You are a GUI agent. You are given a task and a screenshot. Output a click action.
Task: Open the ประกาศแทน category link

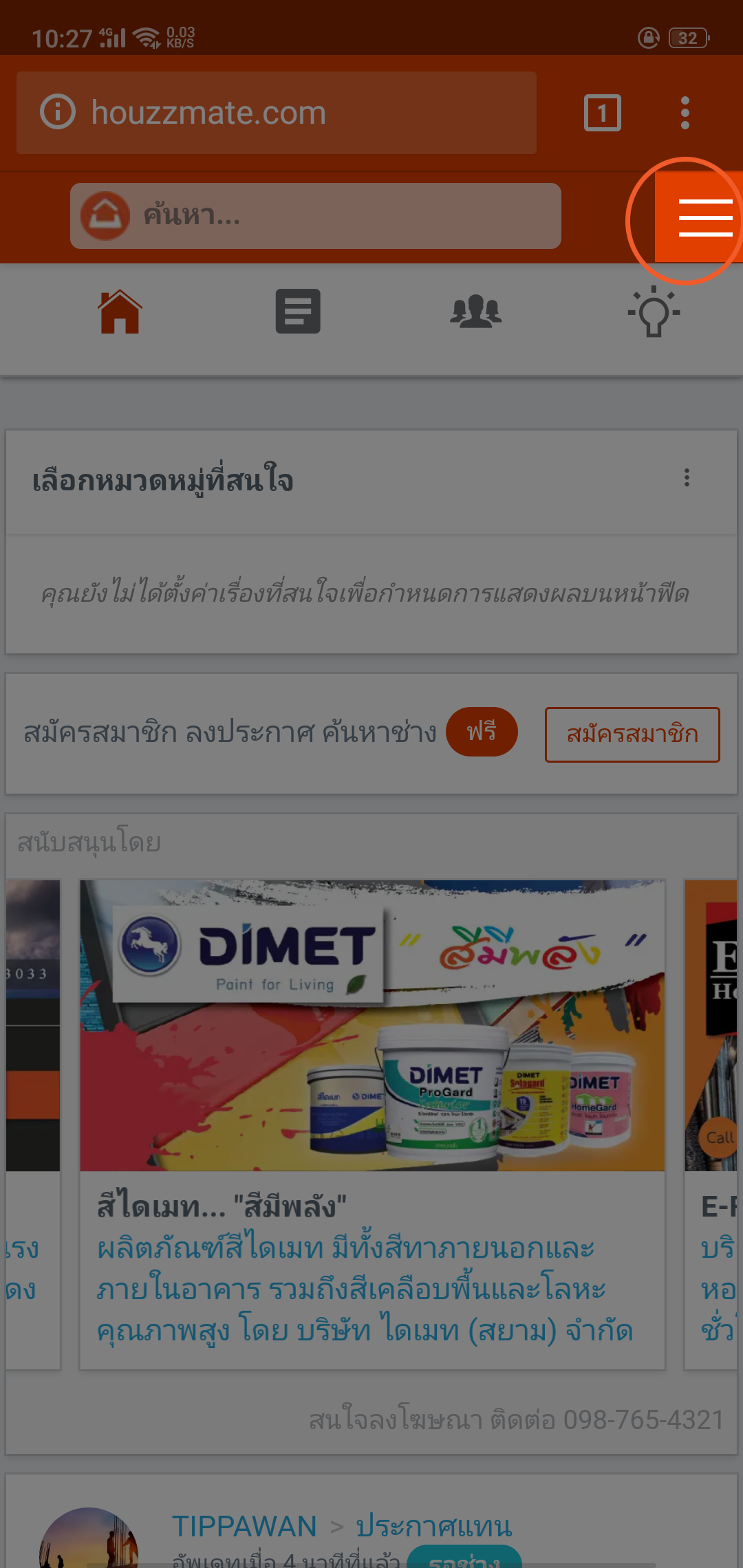coord(433,1526)
